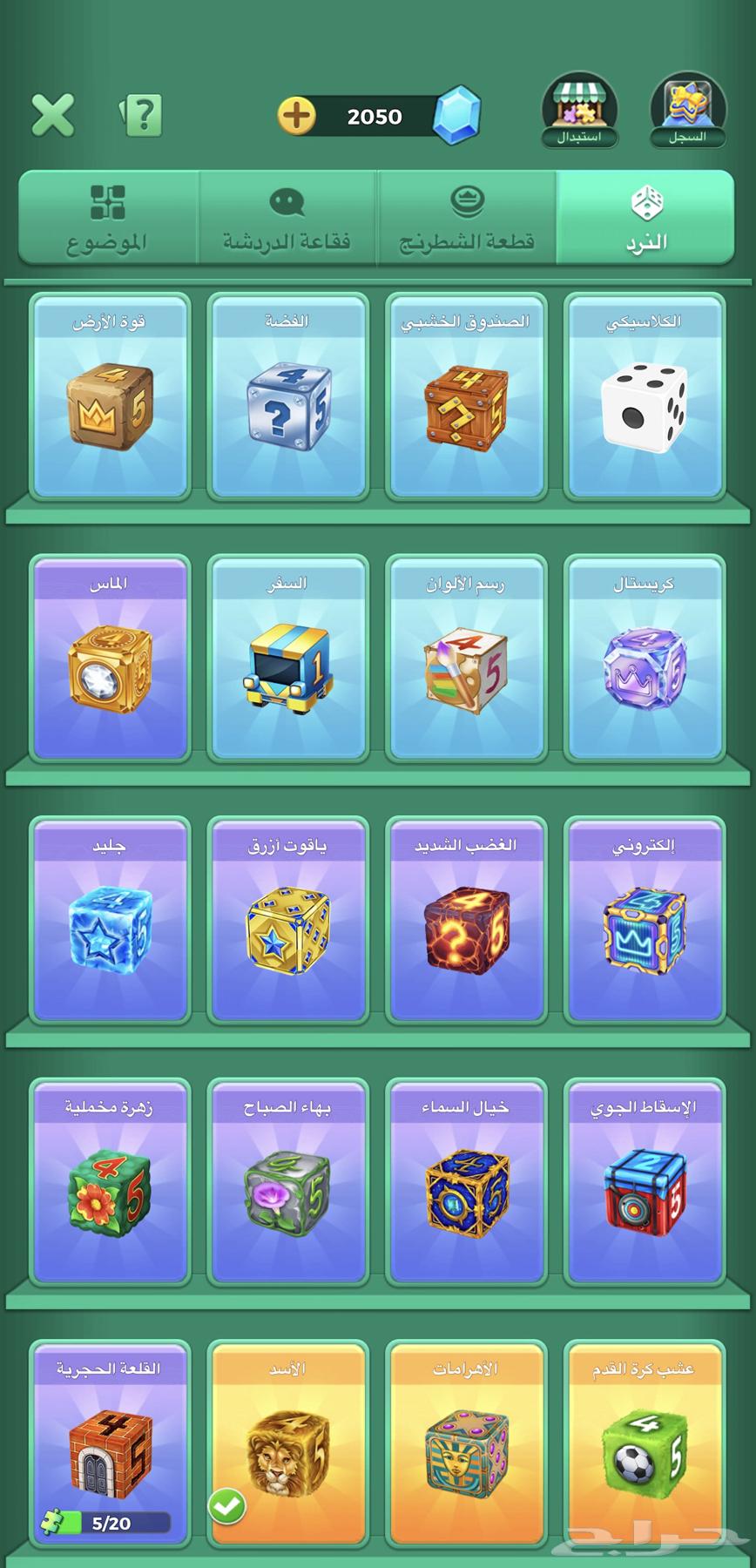Open the الإسقاط الجوي dice card
756x1568 pixels.
[x=645, y=1181]
